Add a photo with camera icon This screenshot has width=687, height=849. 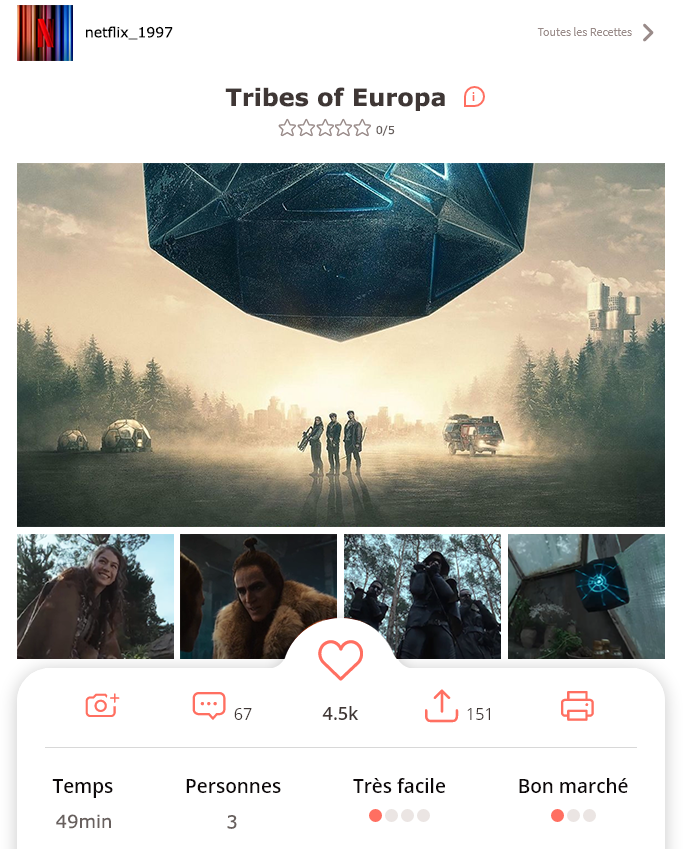click(x=102, y=706)
